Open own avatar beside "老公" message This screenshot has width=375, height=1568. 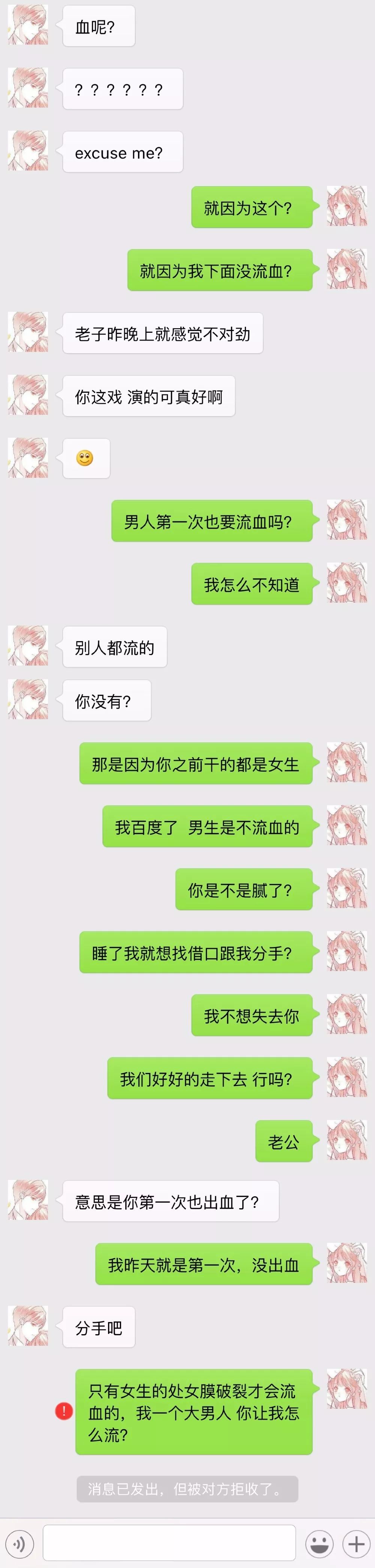coord(346,1140)
